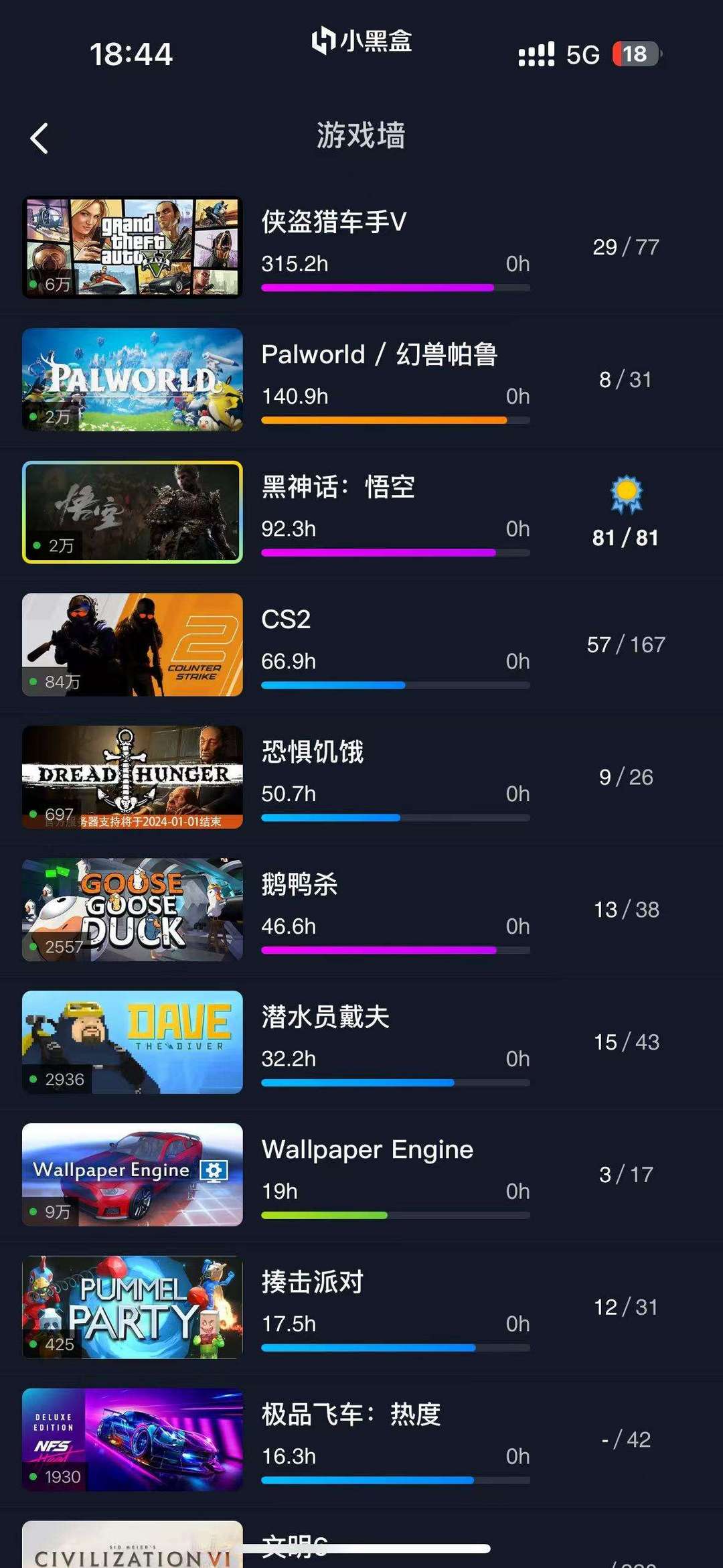Viewport: 723px width, 1568px height.
Task: Select the Wallpaper Engine entry
Action: (x=361, y=1175)
